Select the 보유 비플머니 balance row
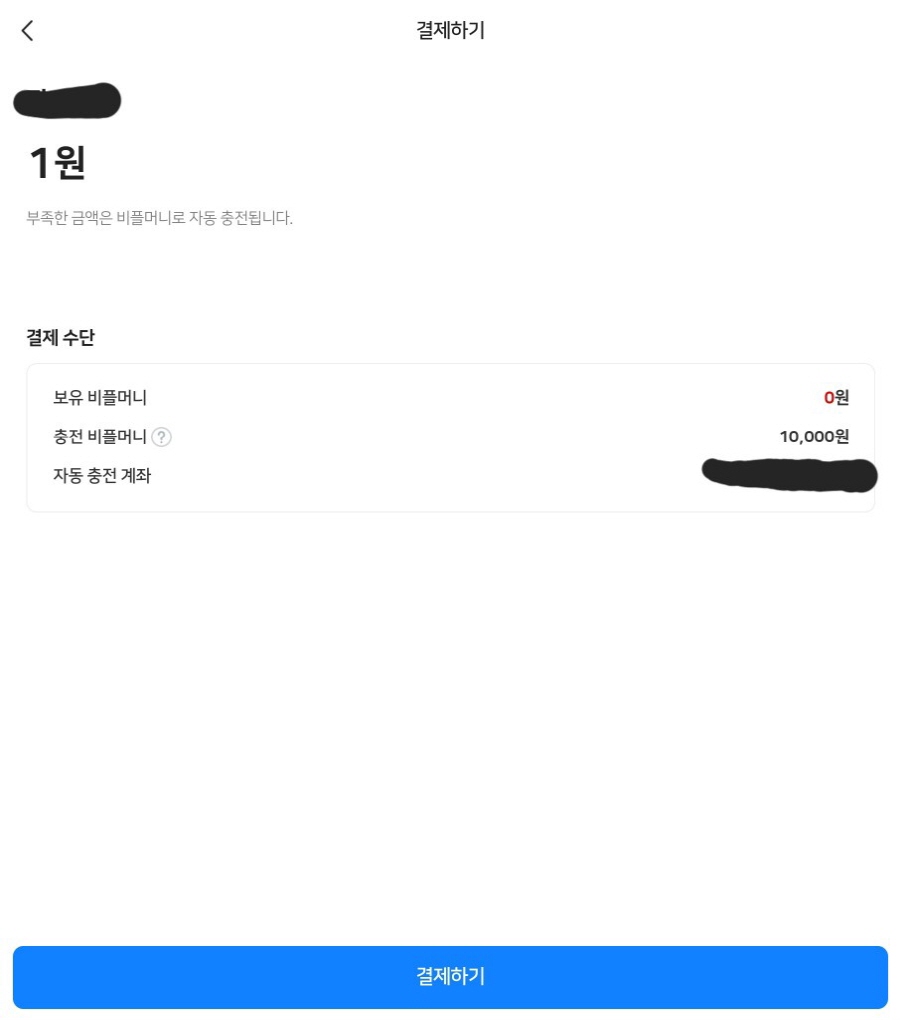900x1020 pixels. pos(450,397)
